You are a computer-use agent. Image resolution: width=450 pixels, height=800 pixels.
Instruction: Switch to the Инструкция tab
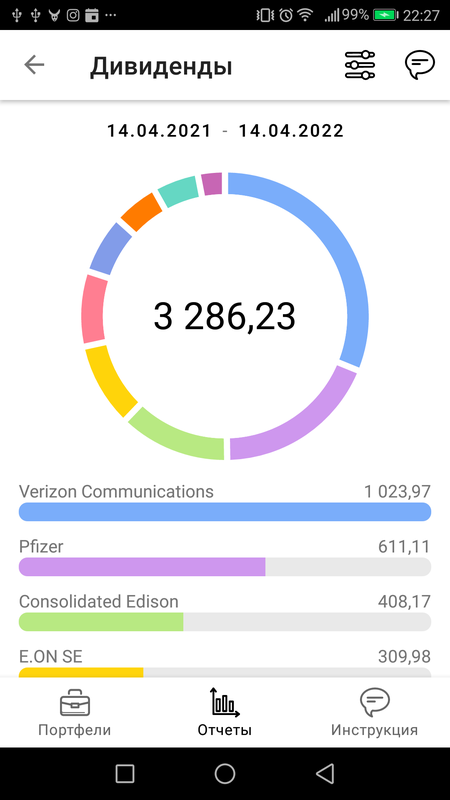click(x=374, y=713)
